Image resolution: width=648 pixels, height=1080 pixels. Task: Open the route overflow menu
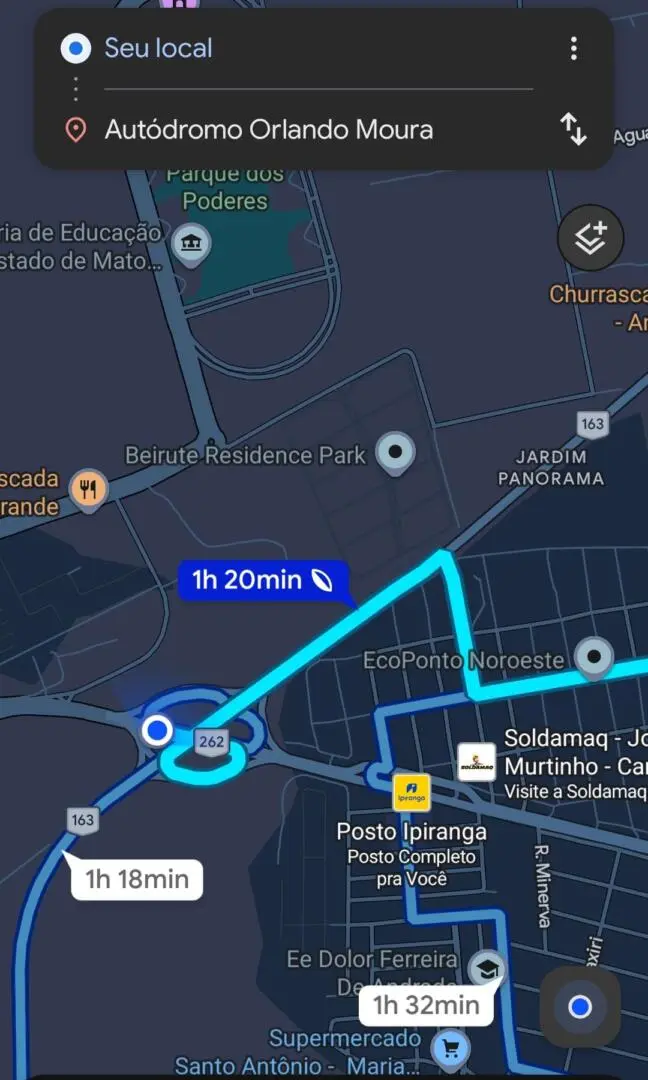coord(573,48)
